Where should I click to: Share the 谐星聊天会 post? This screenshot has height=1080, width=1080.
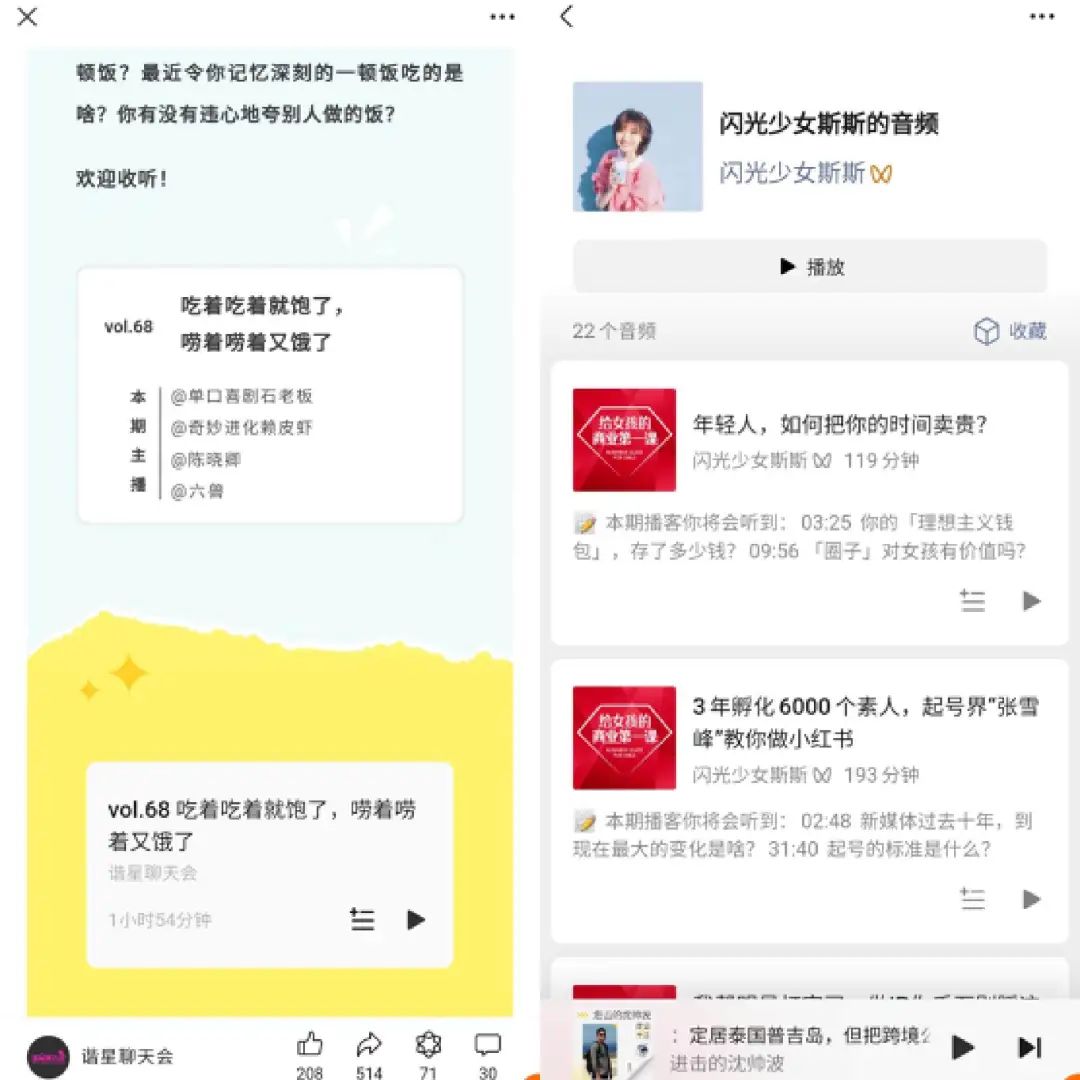coord(369,1046)
